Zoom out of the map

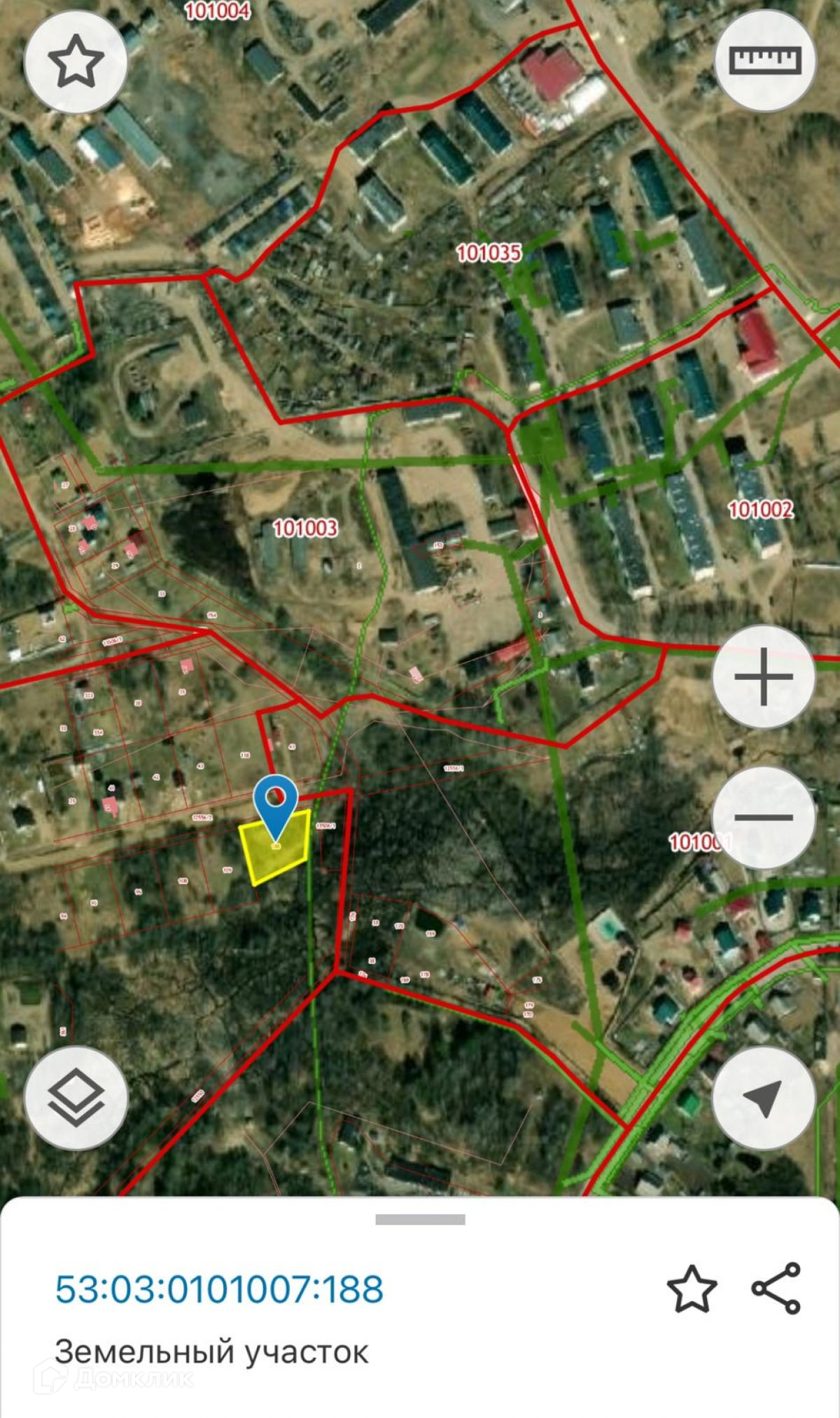(x=764, y=817)
